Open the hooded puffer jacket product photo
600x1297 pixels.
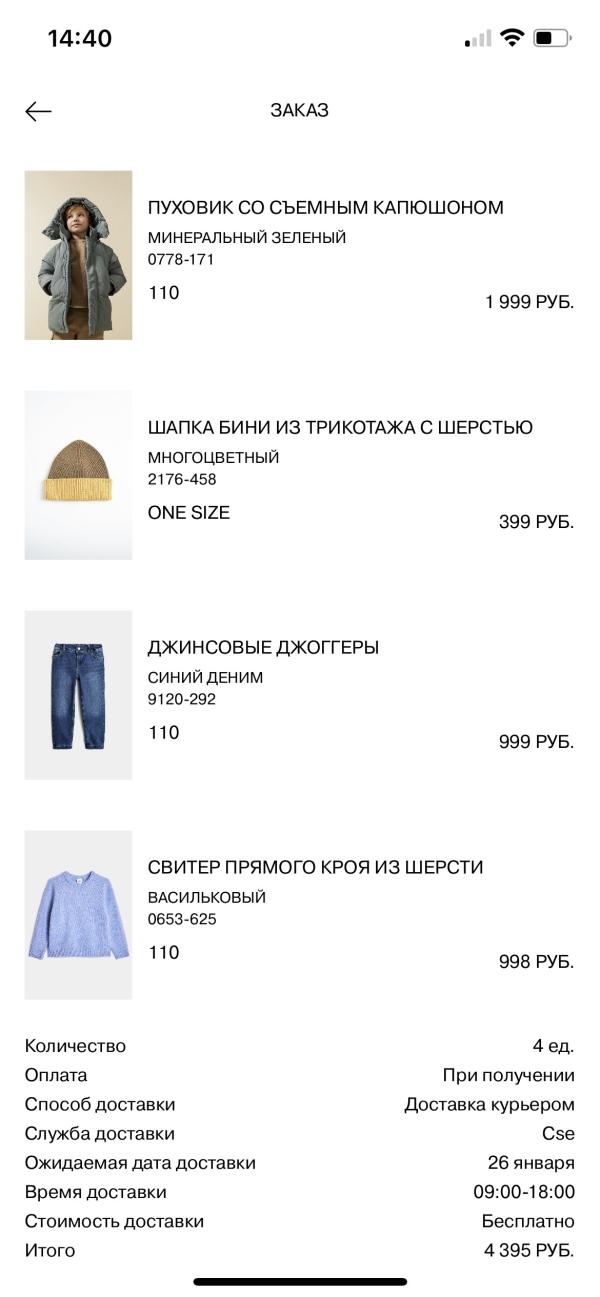pyautogui.click(x=78, y=255)
